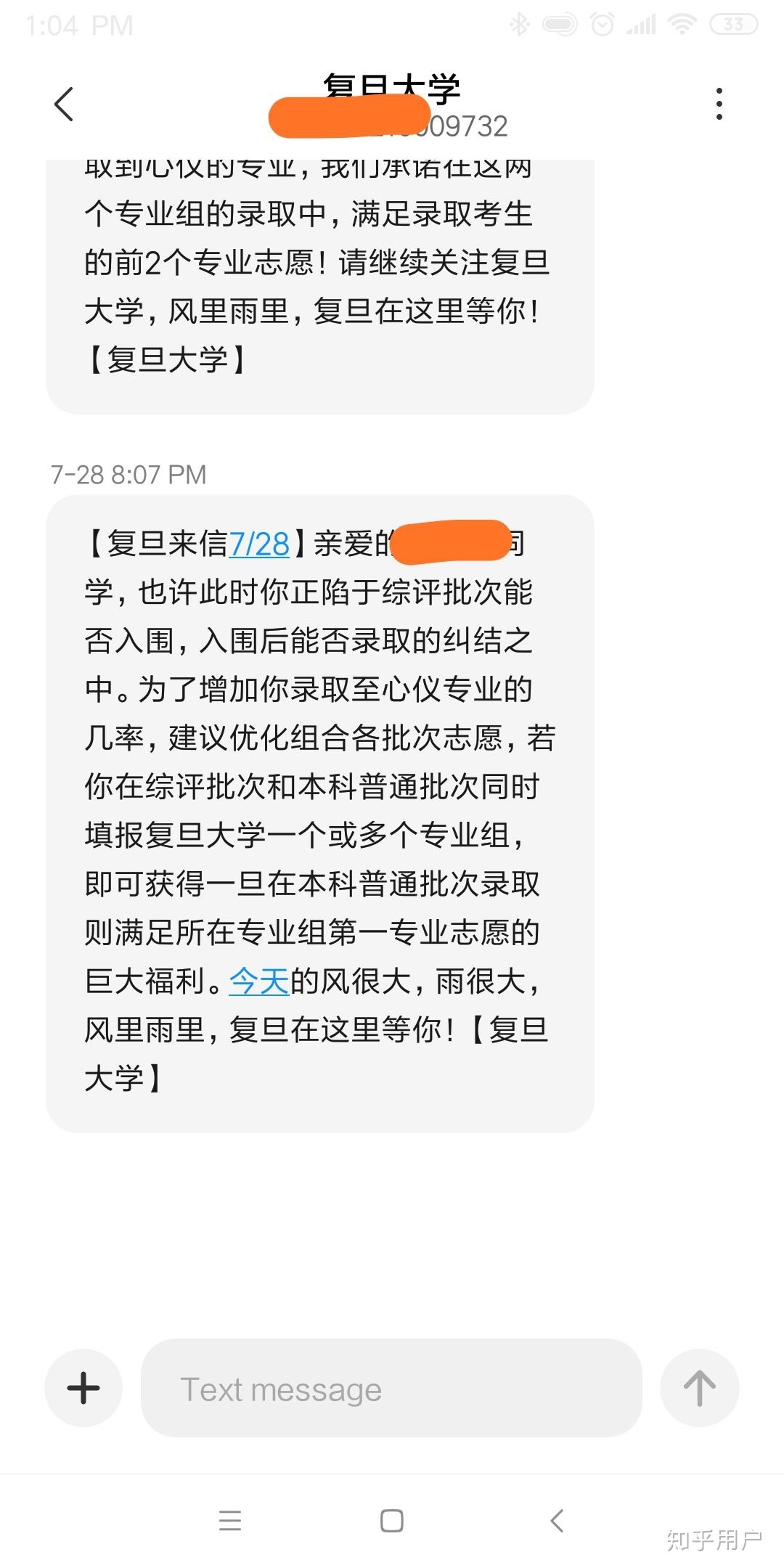This screenshot has height=1568, width=784.
Task: Go to the home screen
Action: [x=392, y=1520]
